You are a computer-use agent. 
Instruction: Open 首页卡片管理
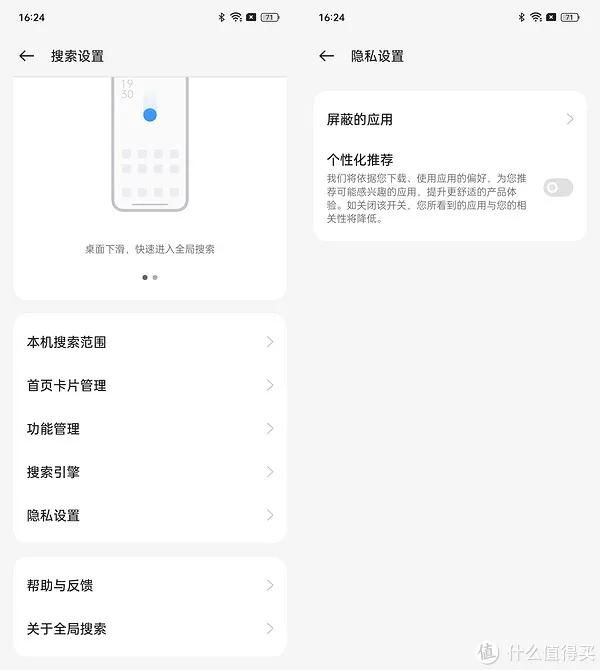[150, 385]
